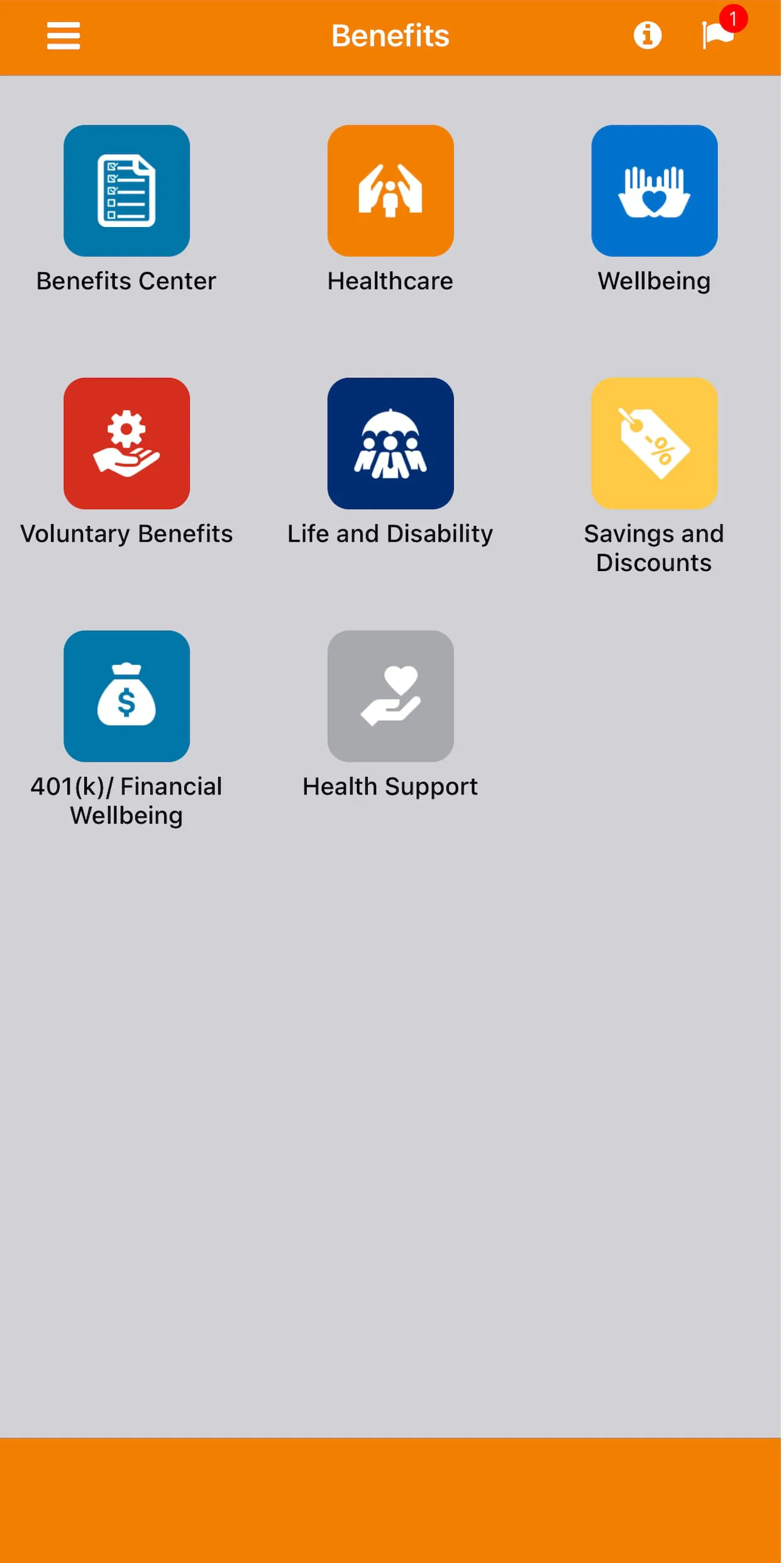784x1563 pixels.
Task: Open the hamburger menu
Action: point(63,36)
